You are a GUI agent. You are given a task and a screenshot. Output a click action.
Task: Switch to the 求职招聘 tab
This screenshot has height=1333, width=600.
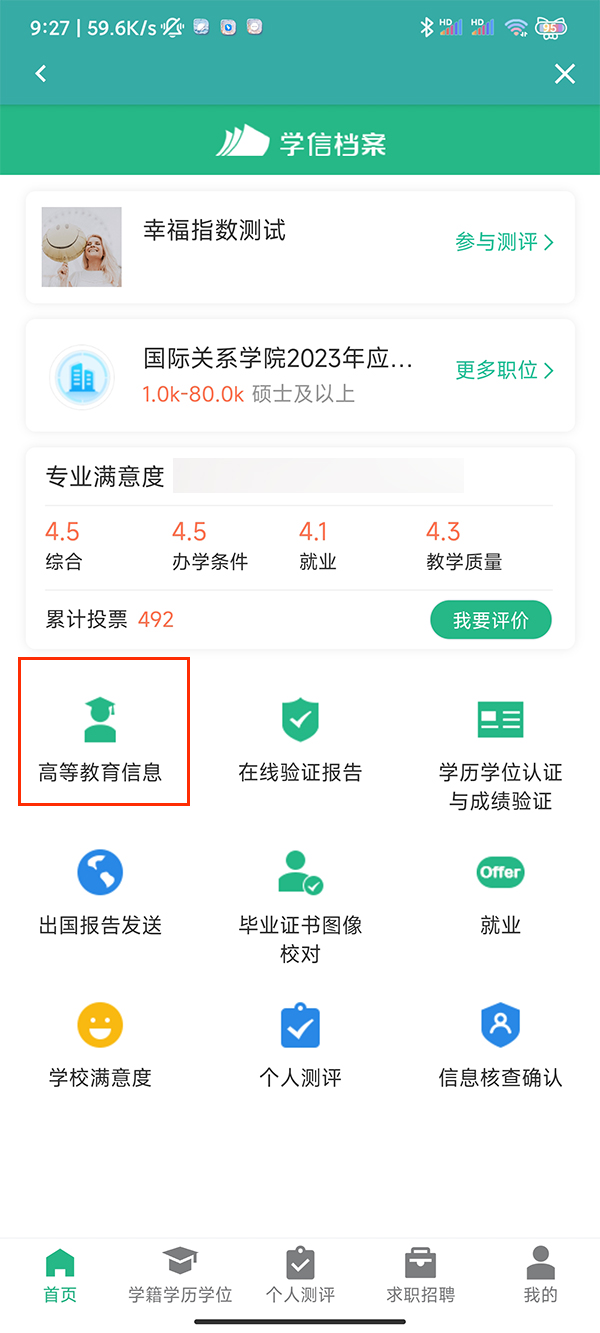point(420,1275)
